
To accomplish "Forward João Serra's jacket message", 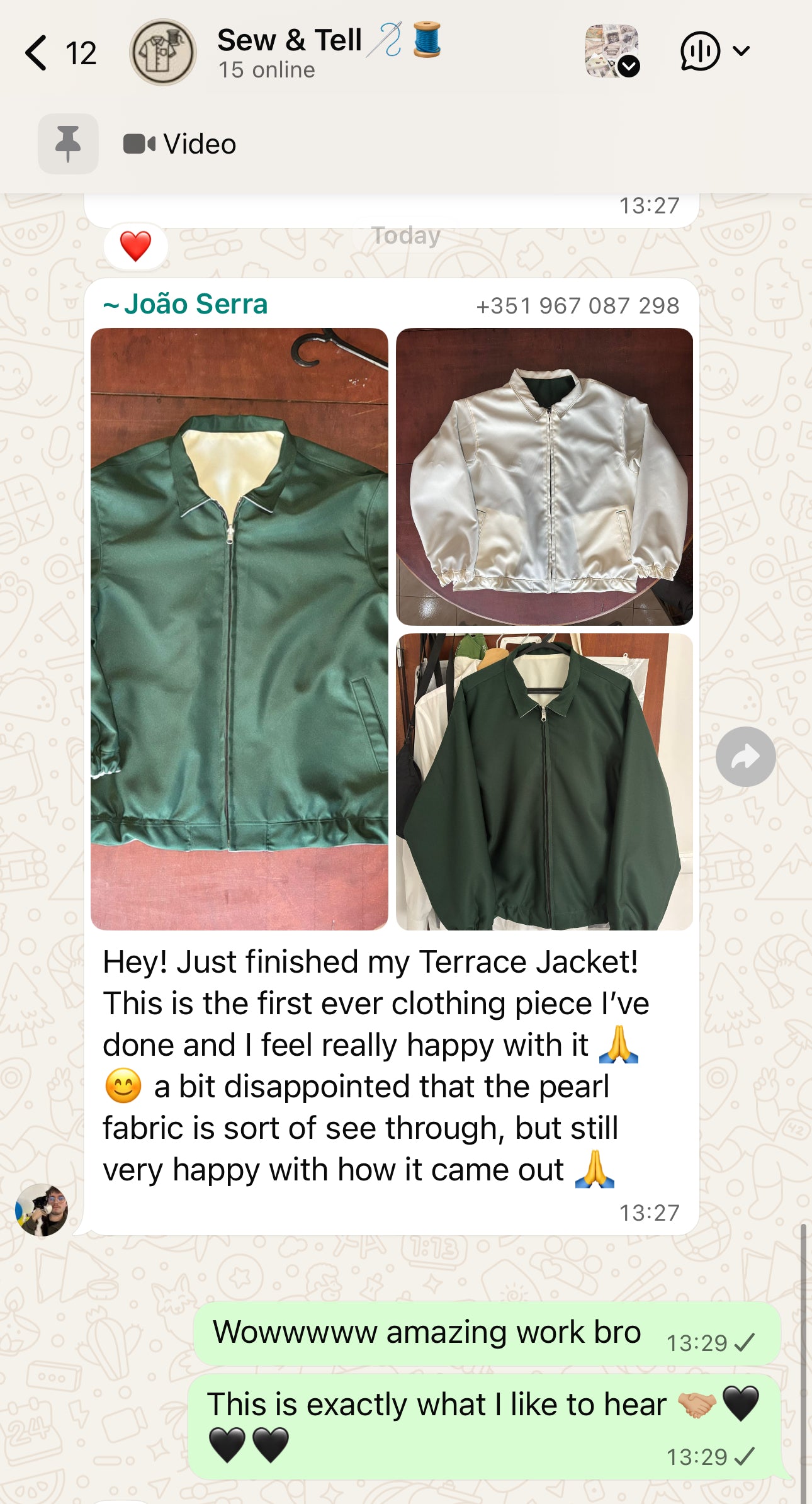I will click(x=745, y=757).
